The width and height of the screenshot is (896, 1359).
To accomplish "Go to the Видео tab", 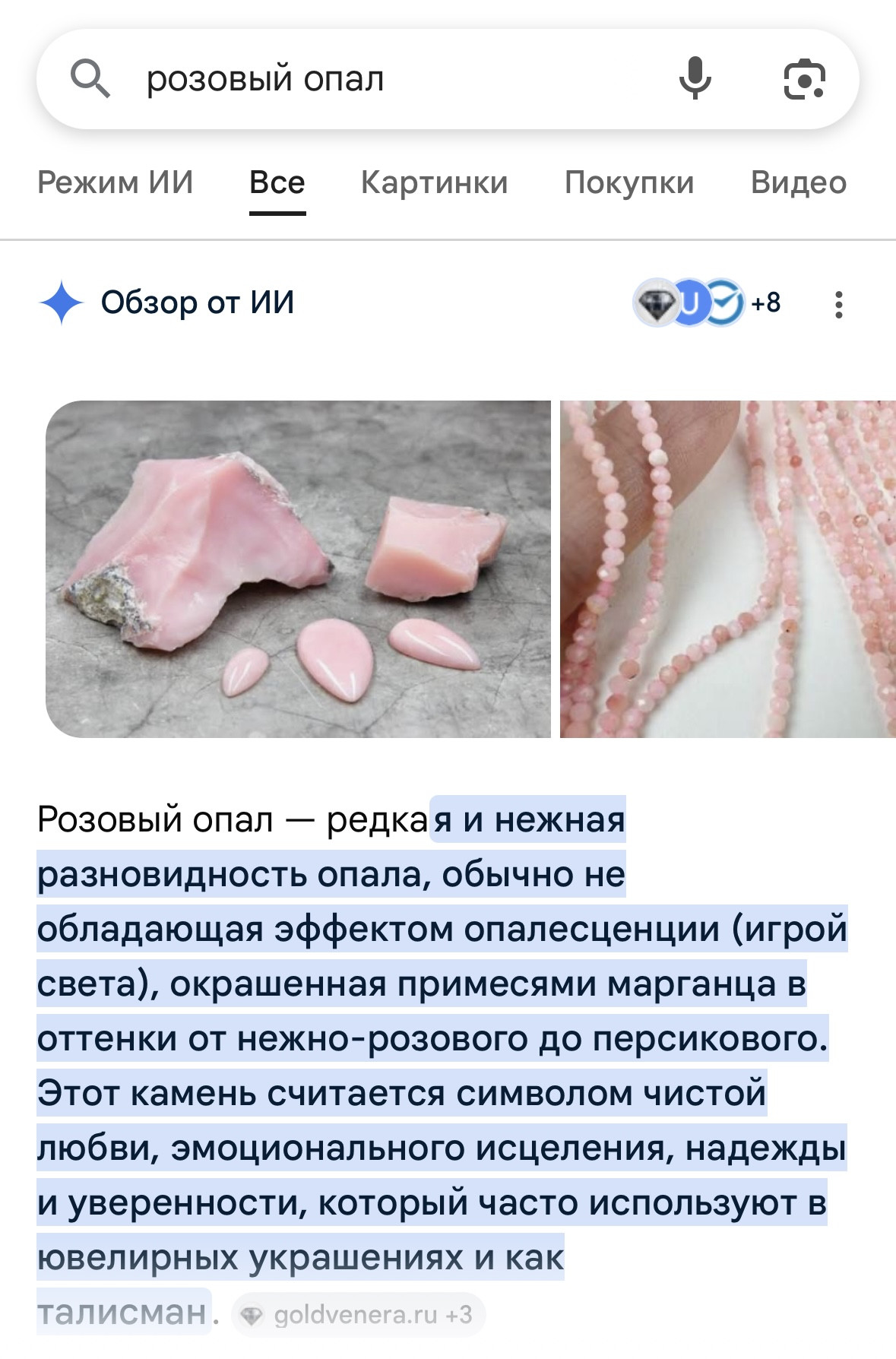I will (798, 183).
